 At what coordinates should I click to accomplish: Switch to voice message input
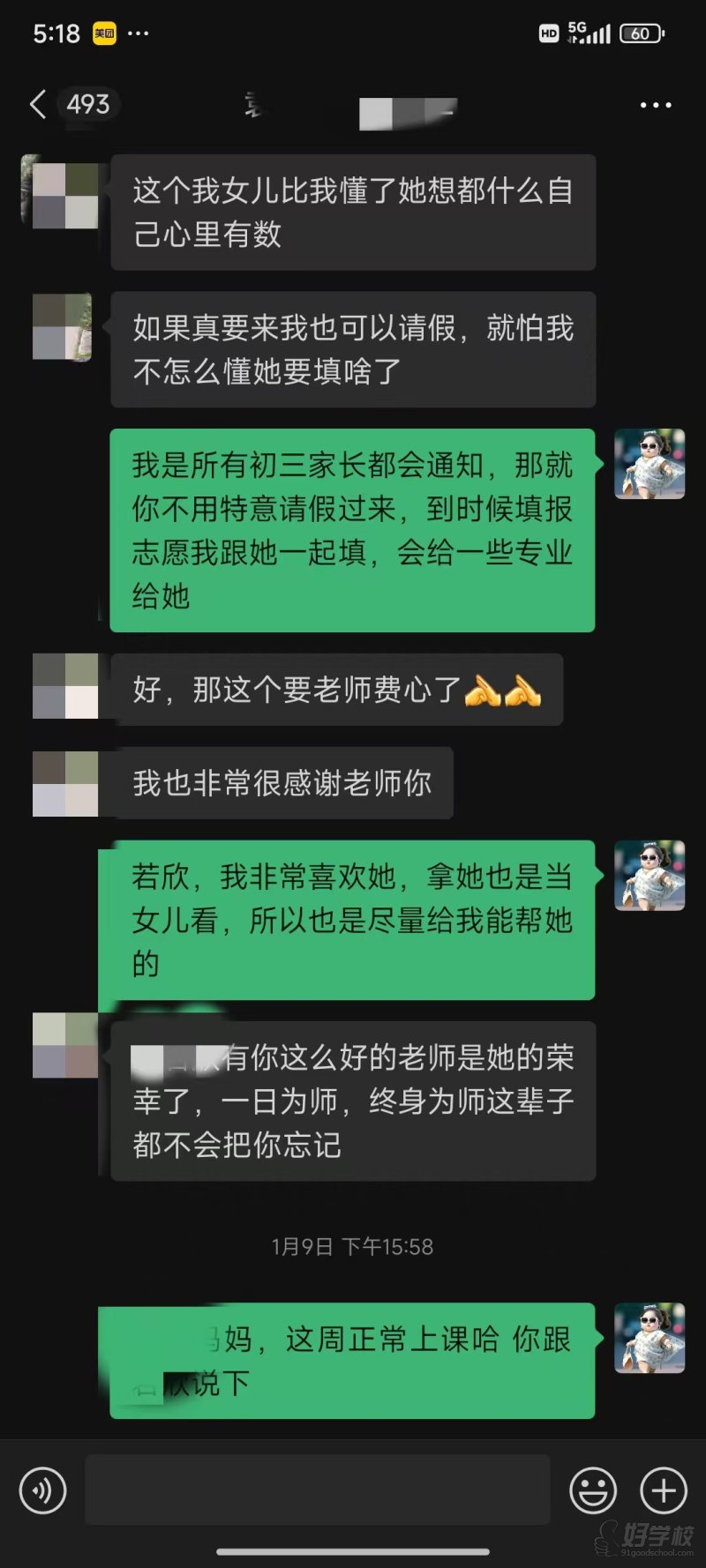click(42, 1490)
